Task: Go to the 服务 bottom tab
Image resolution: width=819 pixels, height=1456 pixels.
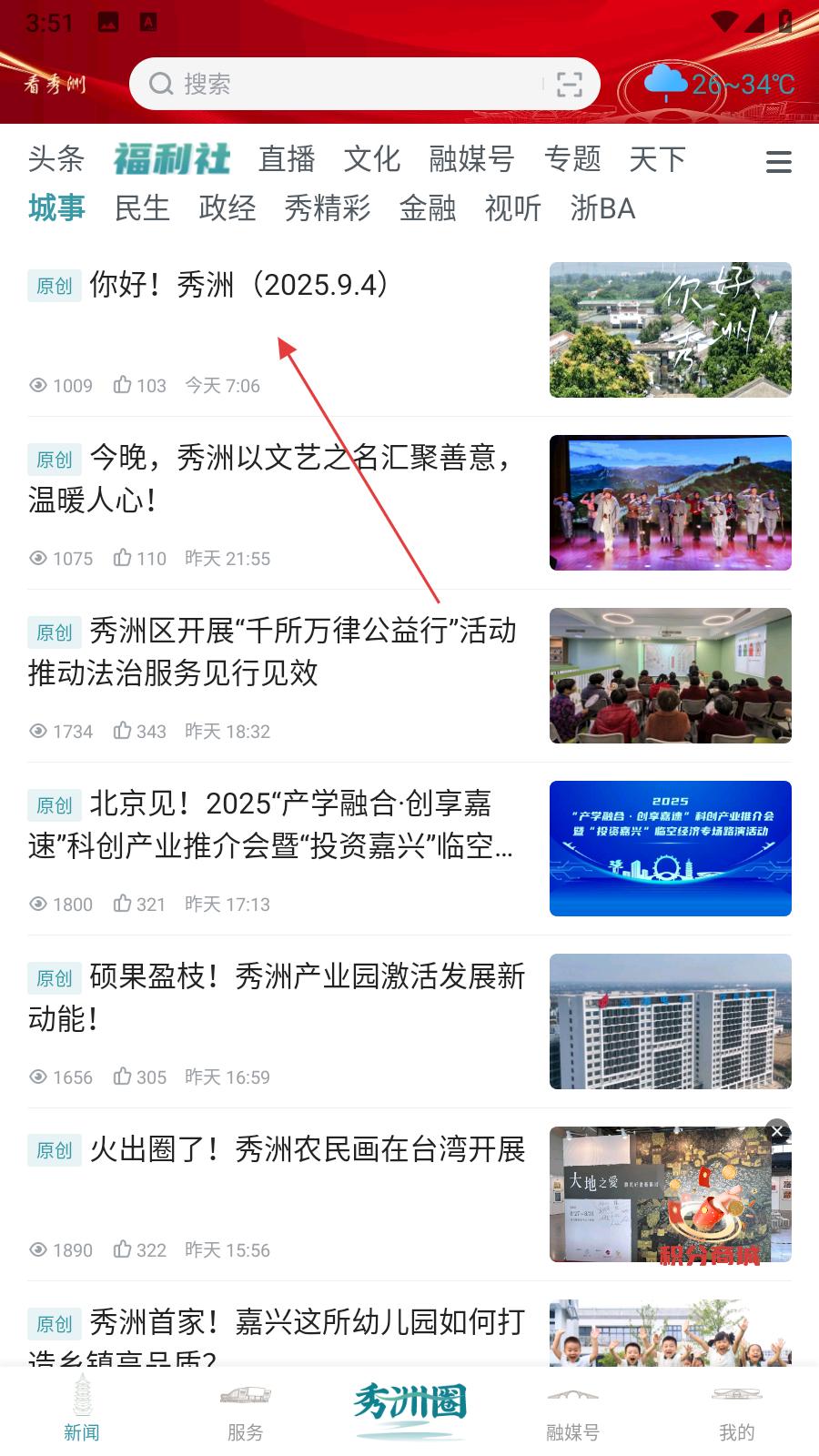Action: [x=245, y=1412]
